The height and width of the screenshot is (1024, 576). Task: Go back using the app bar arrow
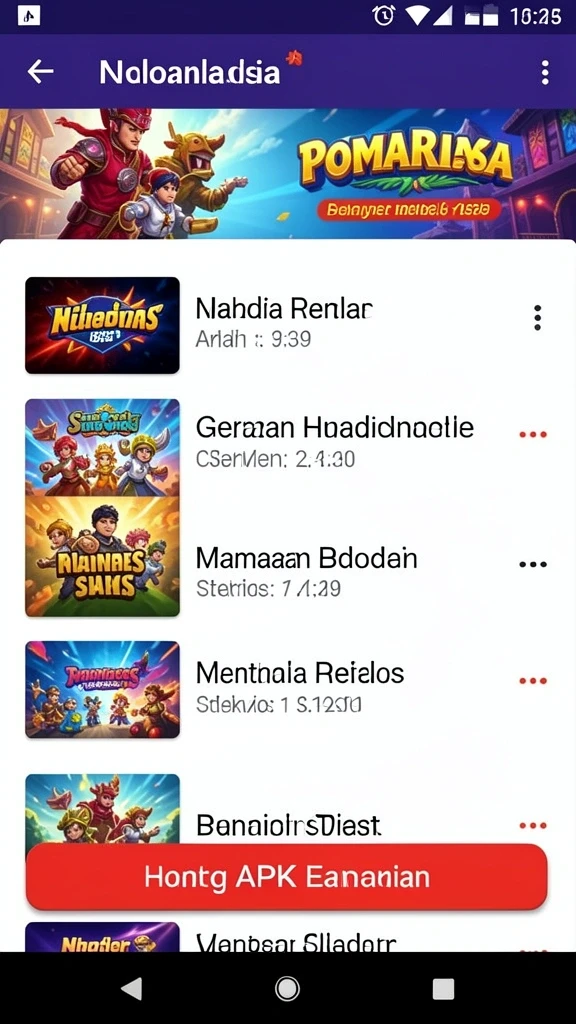tap(40, 72)
